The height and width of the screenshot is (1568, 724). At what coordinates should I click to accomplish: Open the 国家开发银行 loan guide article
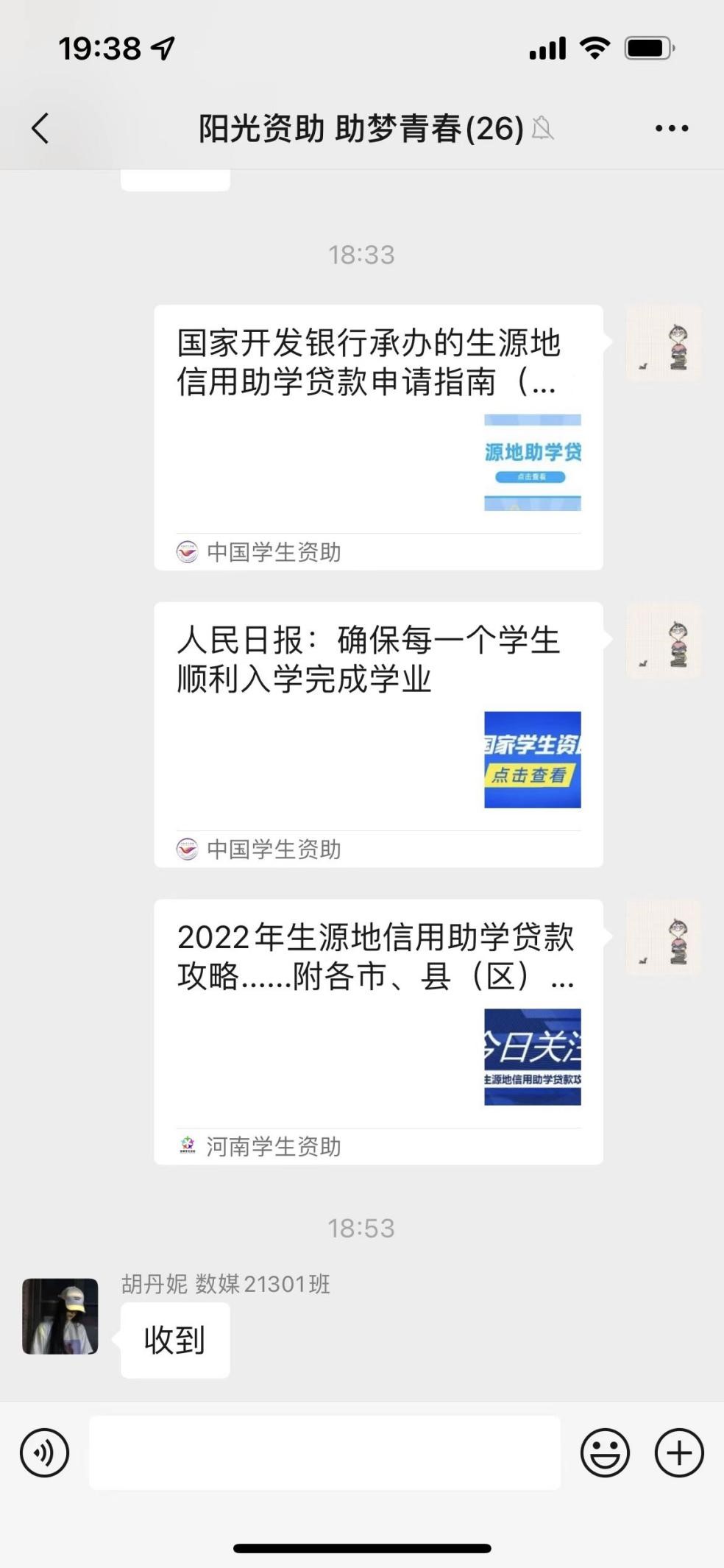pyautogui.click(x=377, y=437)
